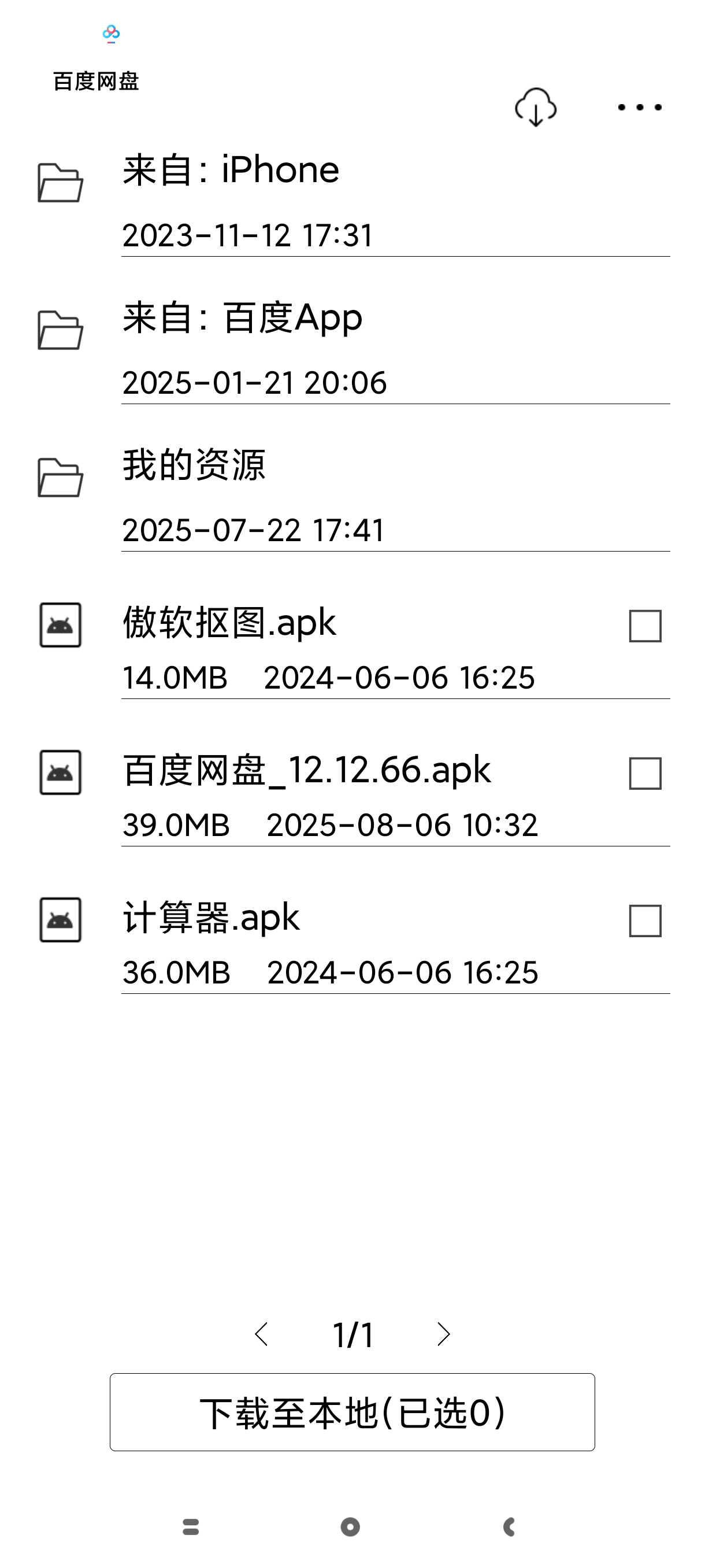Viewport: 705px width, 1568px height.
Task: Open the three-dot overflow menu
Action: [x=639, y=108]
